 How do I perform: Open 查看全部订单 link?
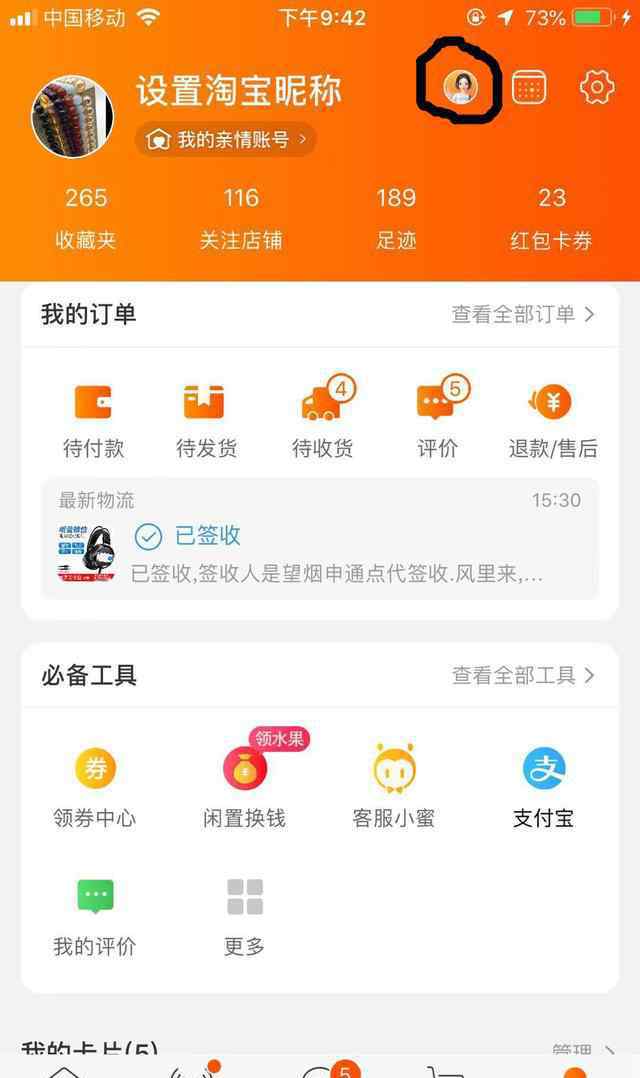point(523,314)
